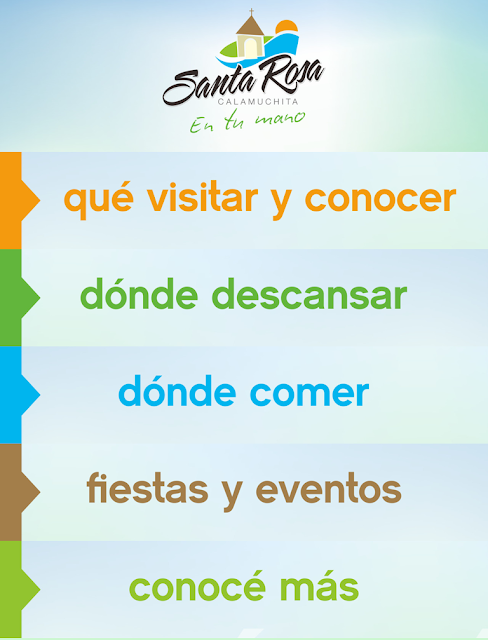Go to 'dónde comer' section
The height and width of the screenshot is (640, 488).
[244, 395]
